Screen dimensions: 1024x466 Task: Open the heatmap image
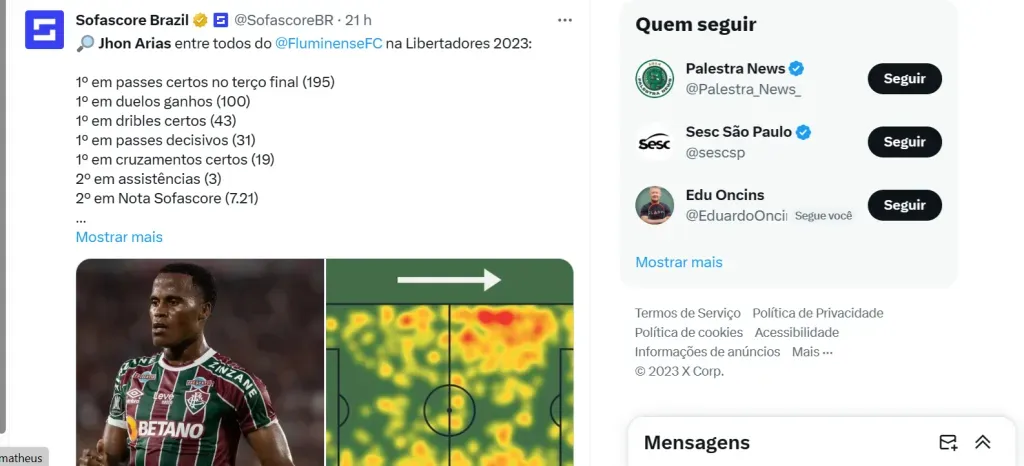coord(449,362)
